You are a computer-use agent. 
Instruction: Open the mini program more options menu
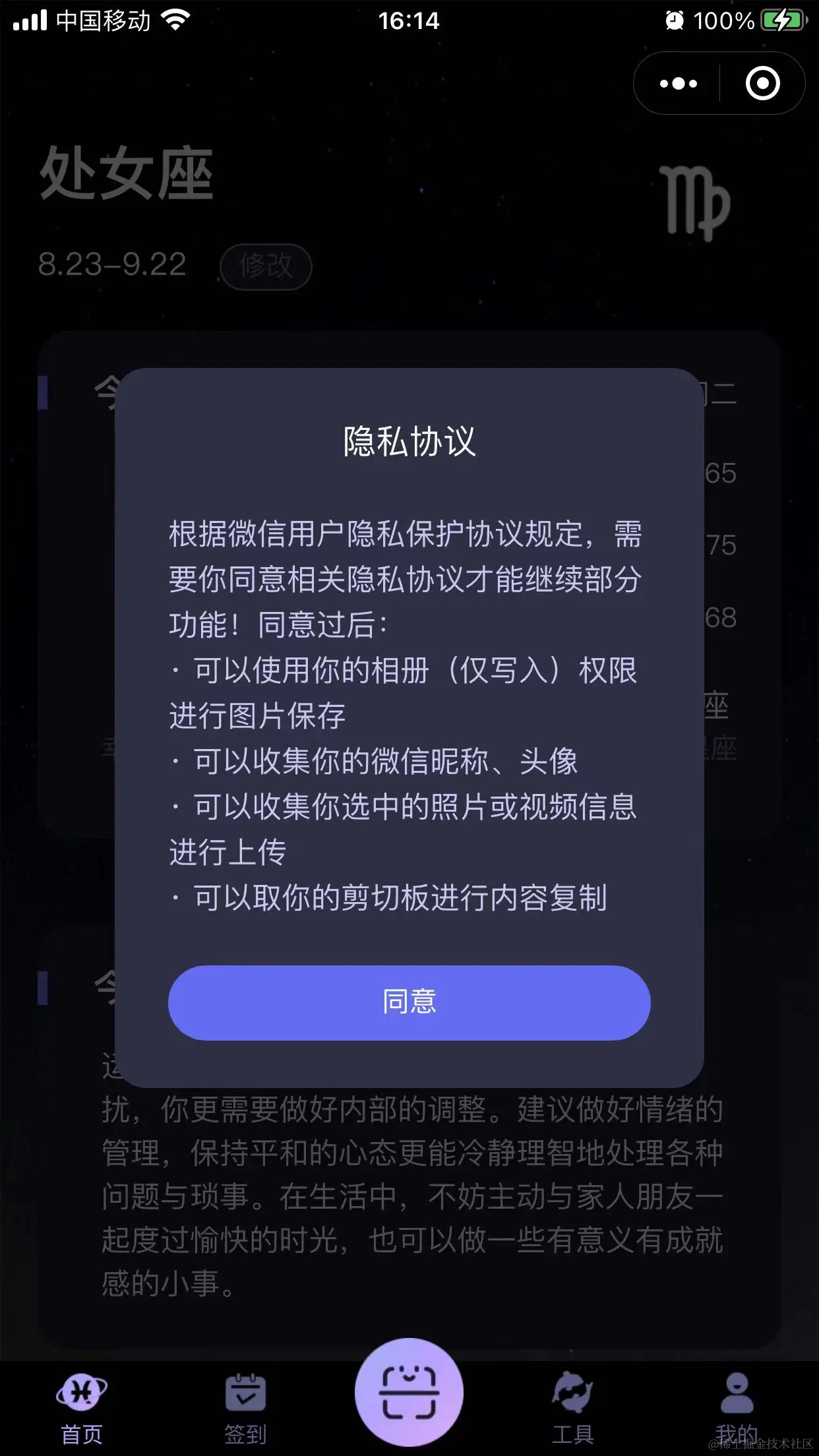click(x=678, y=84)
